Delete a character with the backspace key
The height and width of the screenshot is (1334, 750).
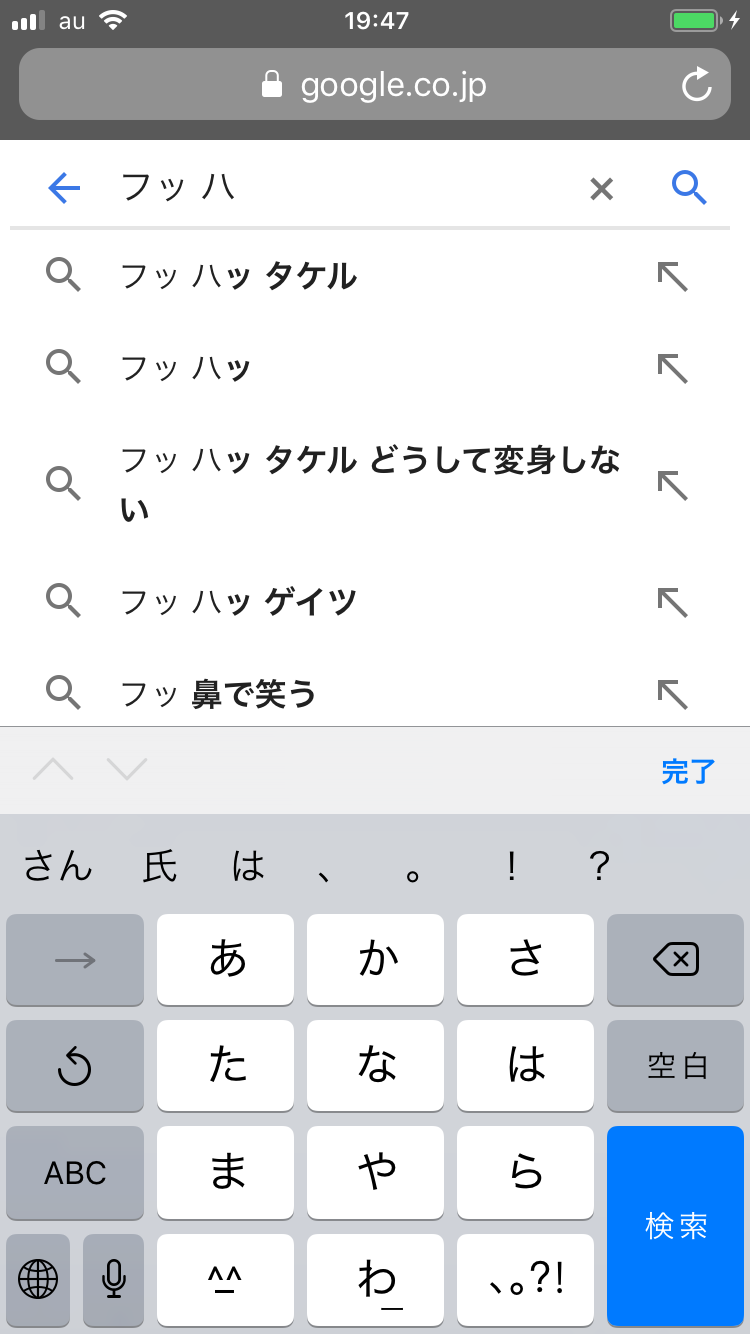tap(676, 960)
